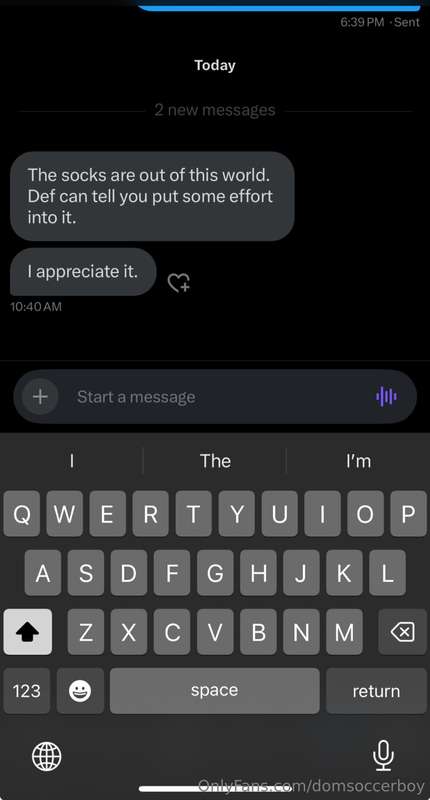Image resolution: width=430 pixels, height=800 pixels.
Task: Switch keyboard language with globe icon
Action: click(46, 756)
